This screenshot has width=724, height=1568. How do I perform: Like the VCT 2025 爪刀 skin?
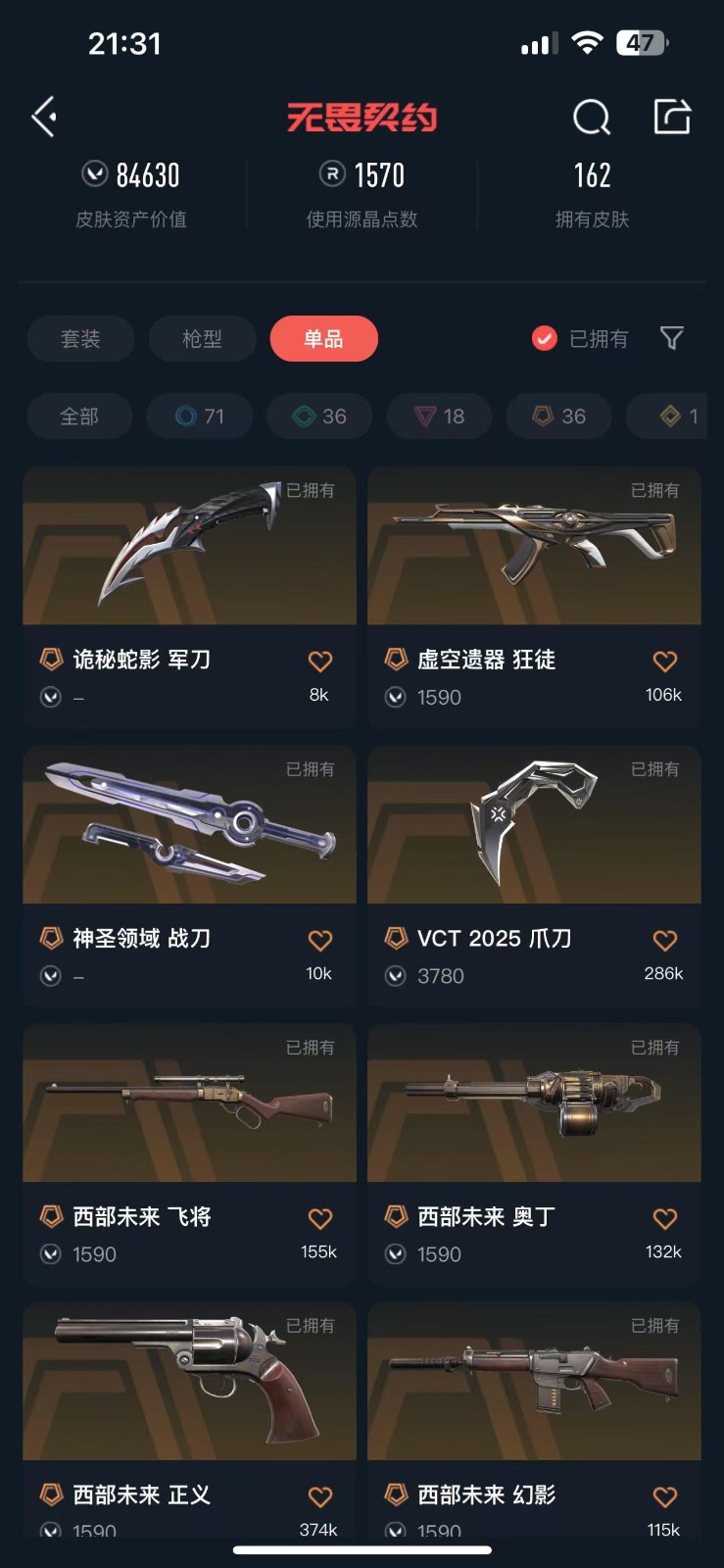[x=664, y=941]
